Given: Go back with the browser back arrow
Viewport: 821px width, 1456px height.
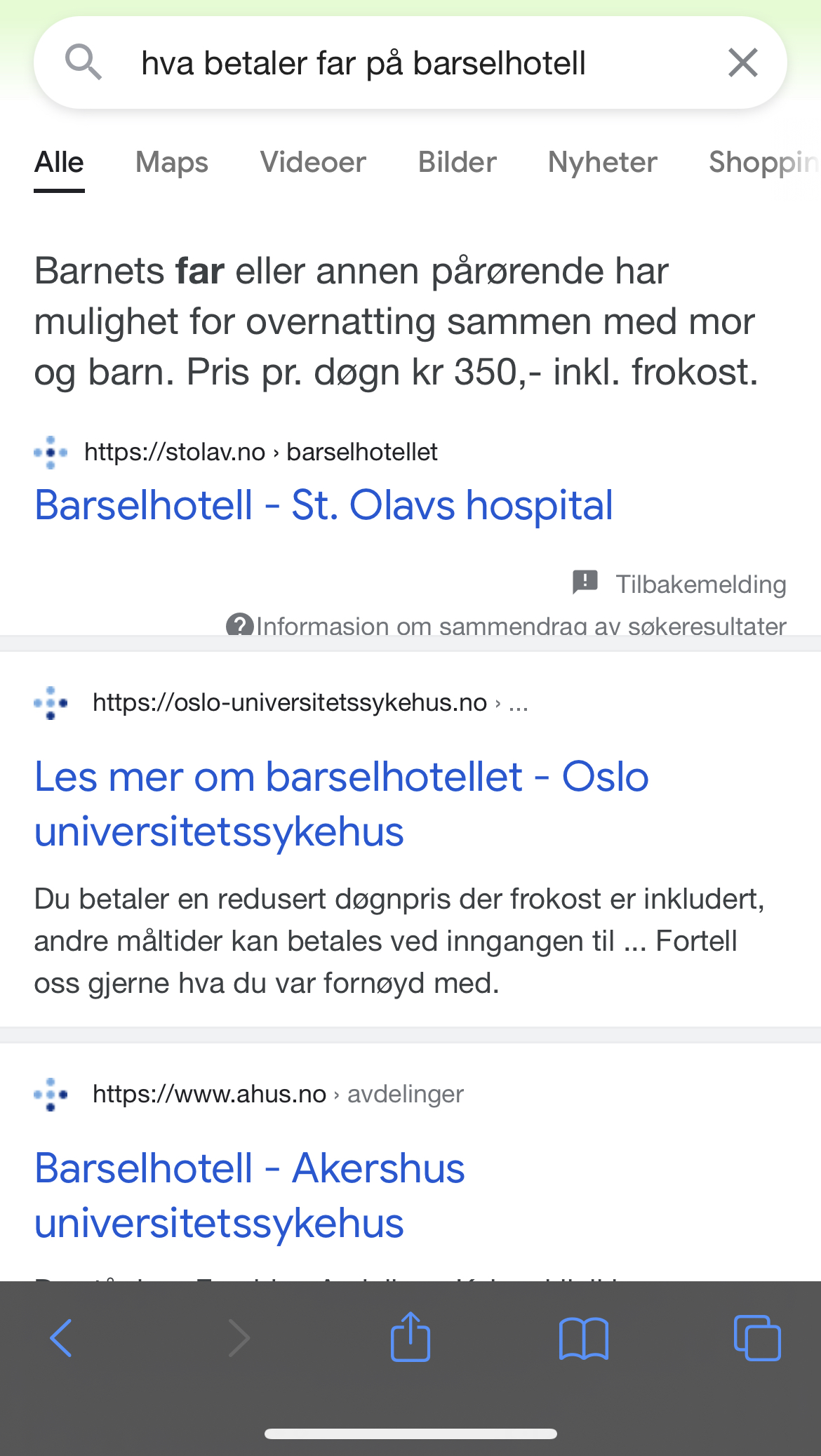Looking at the screenshot, I should pos(62,1338).
